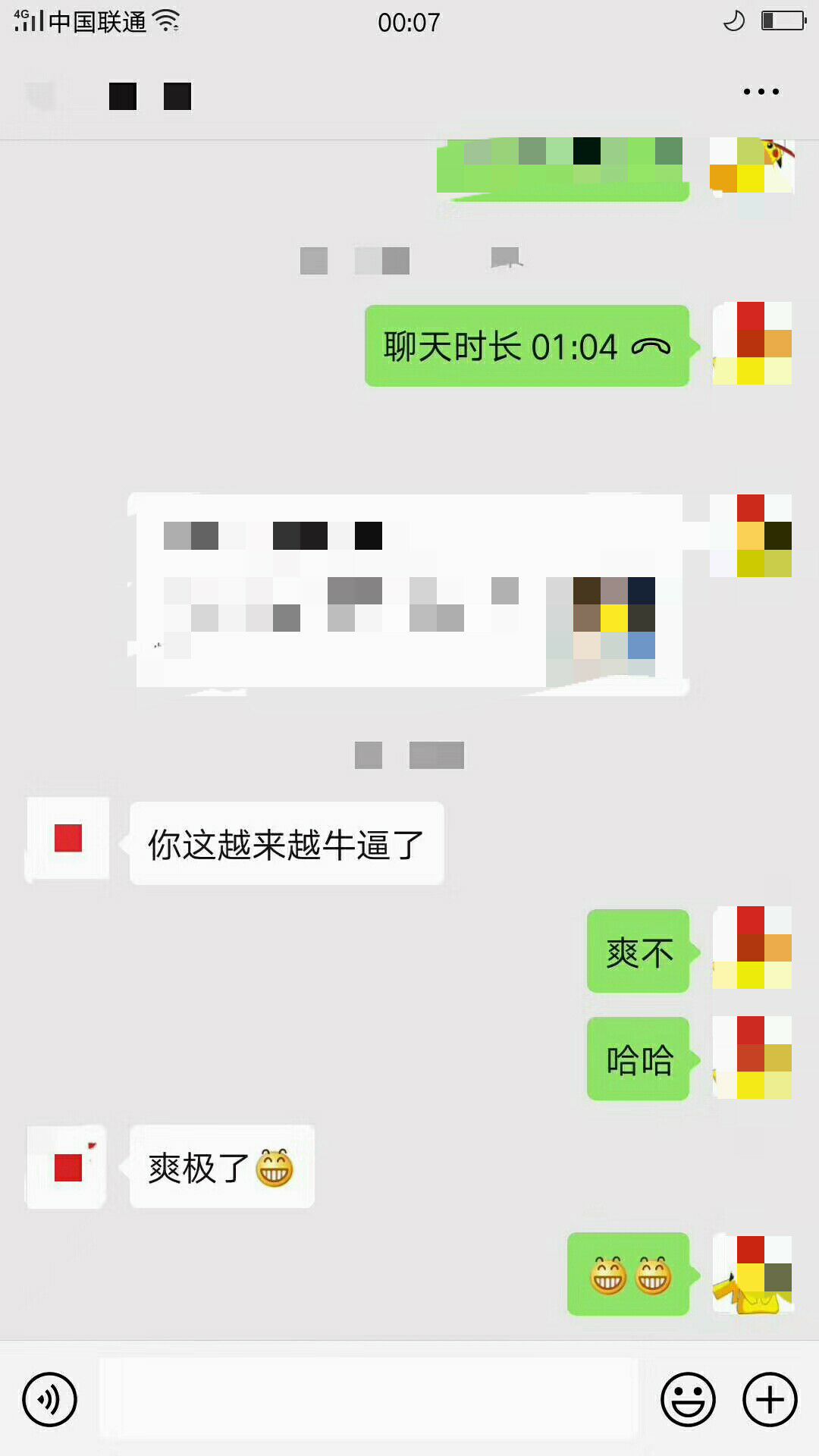The image size is (819, 1456).
Task: Open the plus attachments menu
Action: point(770,1399)
